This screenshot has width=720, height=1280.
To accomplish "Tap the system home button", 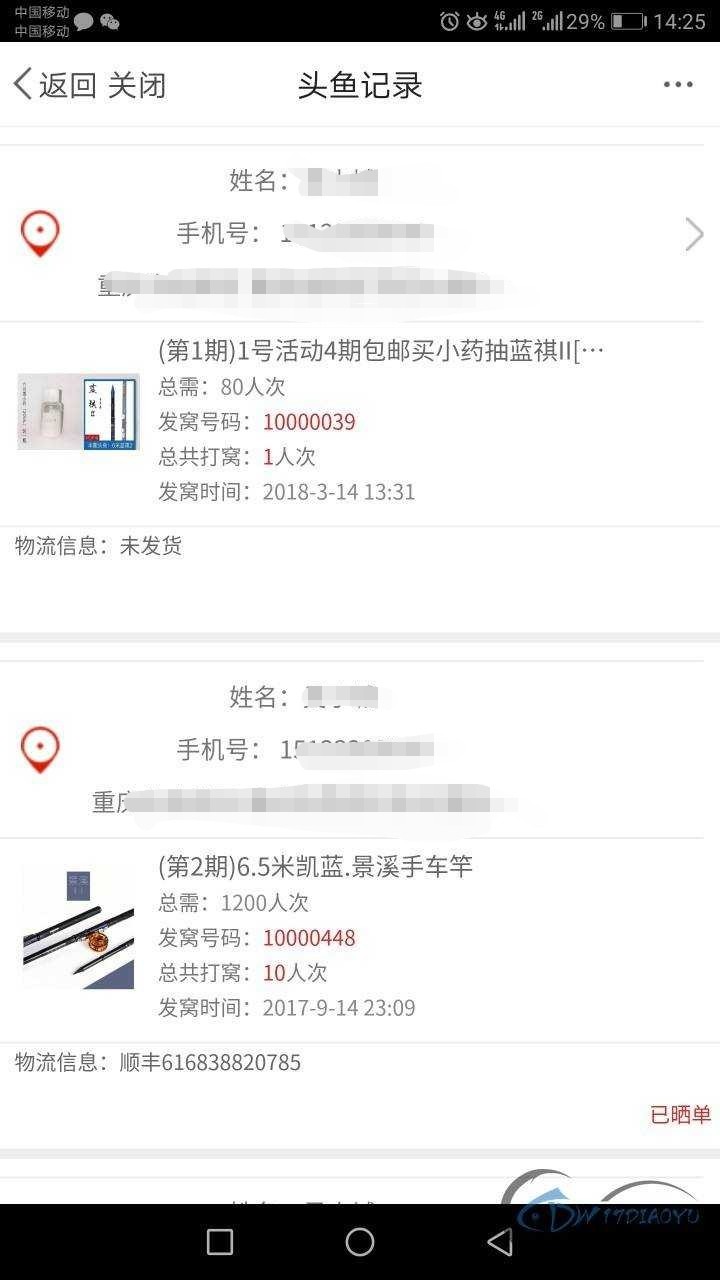I will (360, 1242).
